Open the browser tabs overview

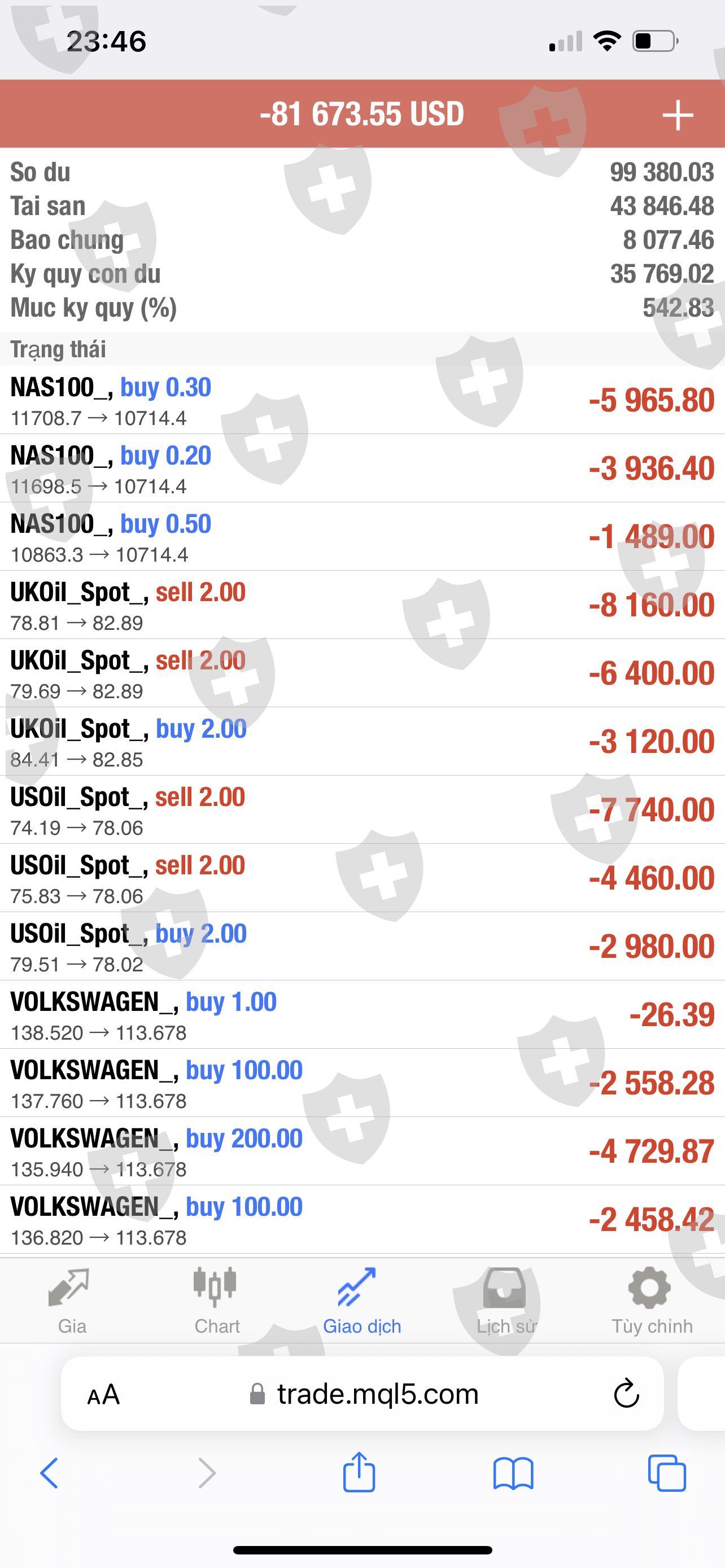(x=667, y=1473)
